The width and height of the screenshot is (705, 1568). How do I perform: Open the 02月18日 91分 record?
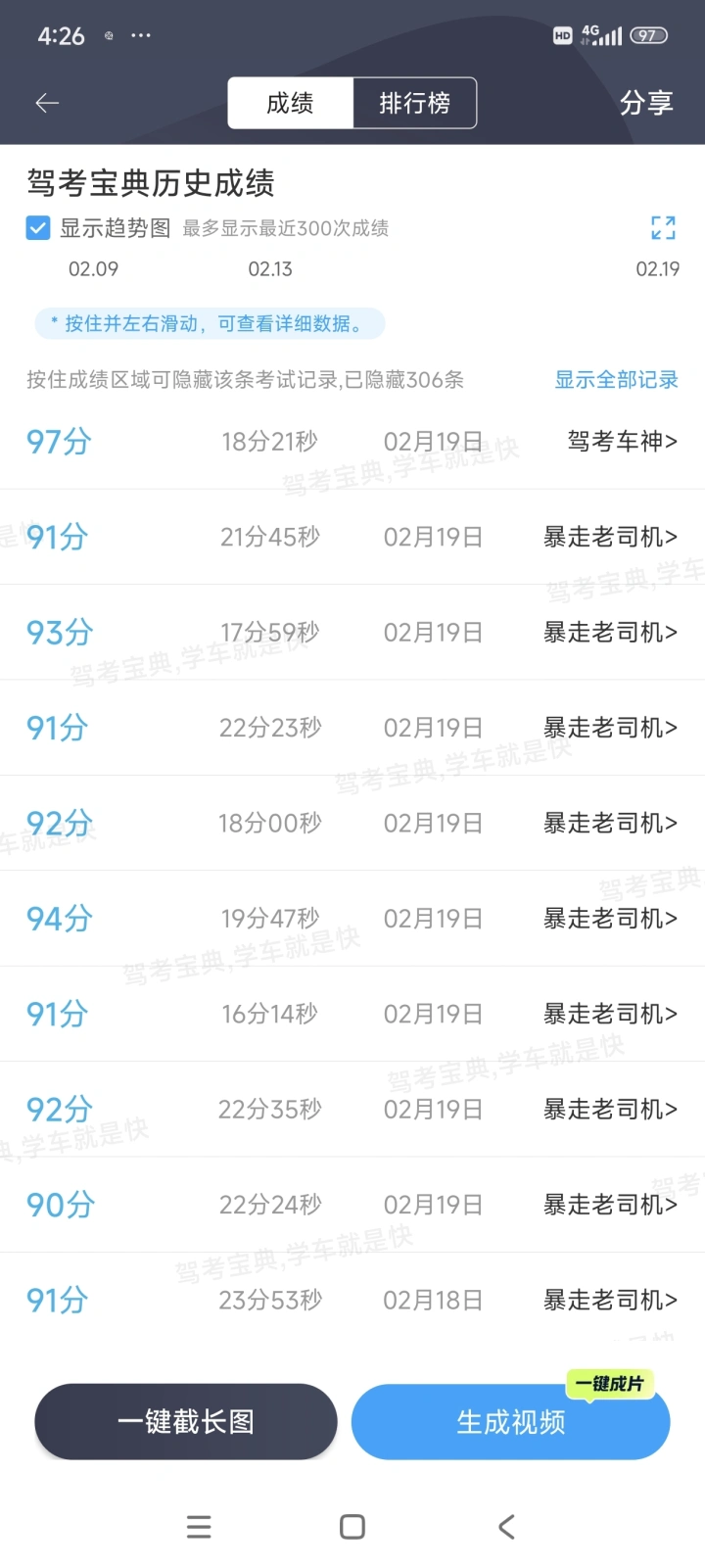coord(352,1300)
